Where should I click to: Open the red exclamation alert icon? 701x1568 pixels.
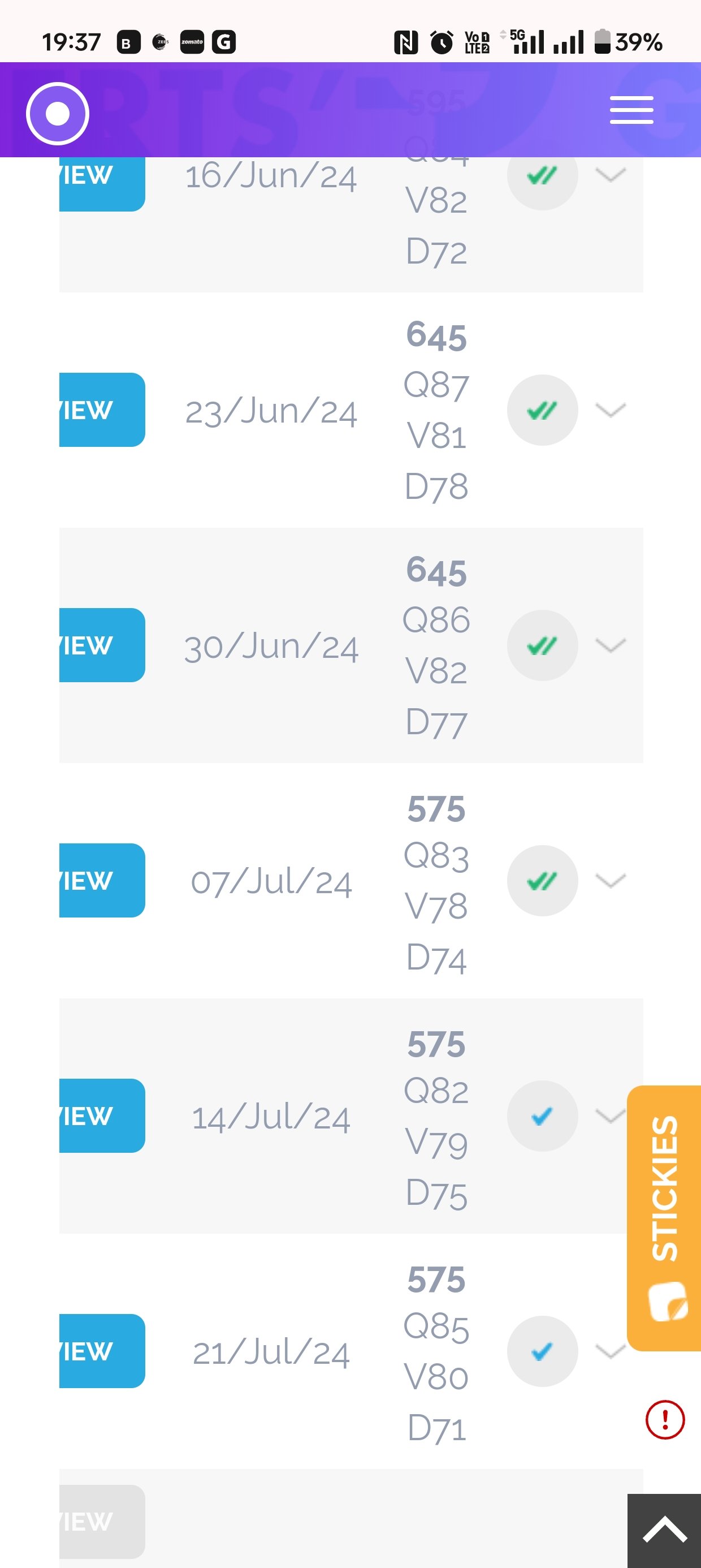tap(664, 1419)
